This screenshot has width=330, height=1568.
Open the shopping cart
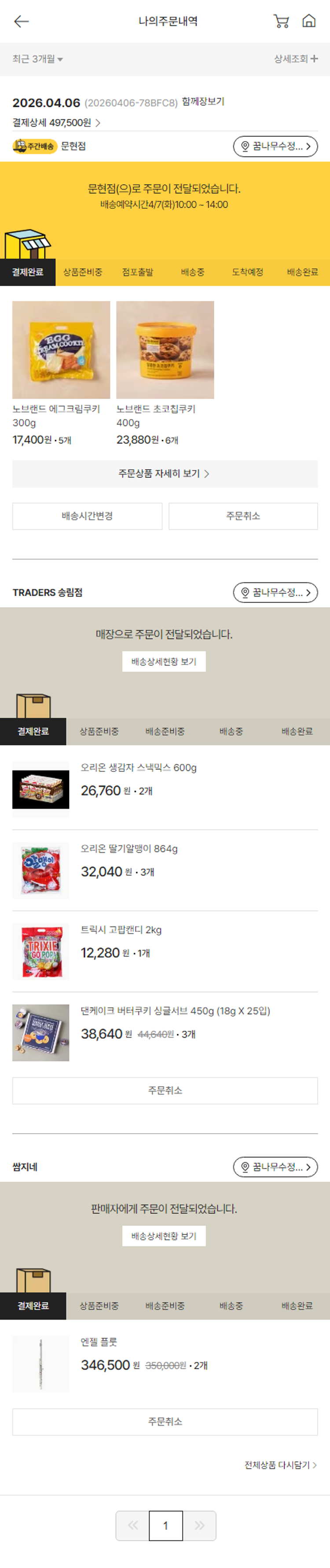(x=281, y=21)
